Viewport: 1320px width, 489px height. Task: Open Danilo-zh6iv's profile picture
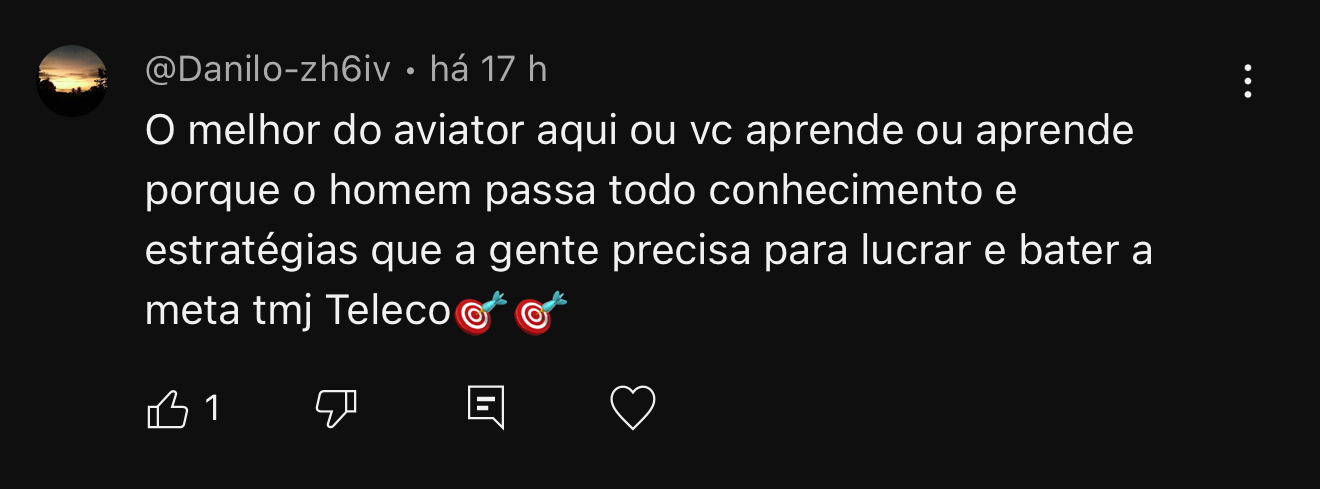(72, 81)
